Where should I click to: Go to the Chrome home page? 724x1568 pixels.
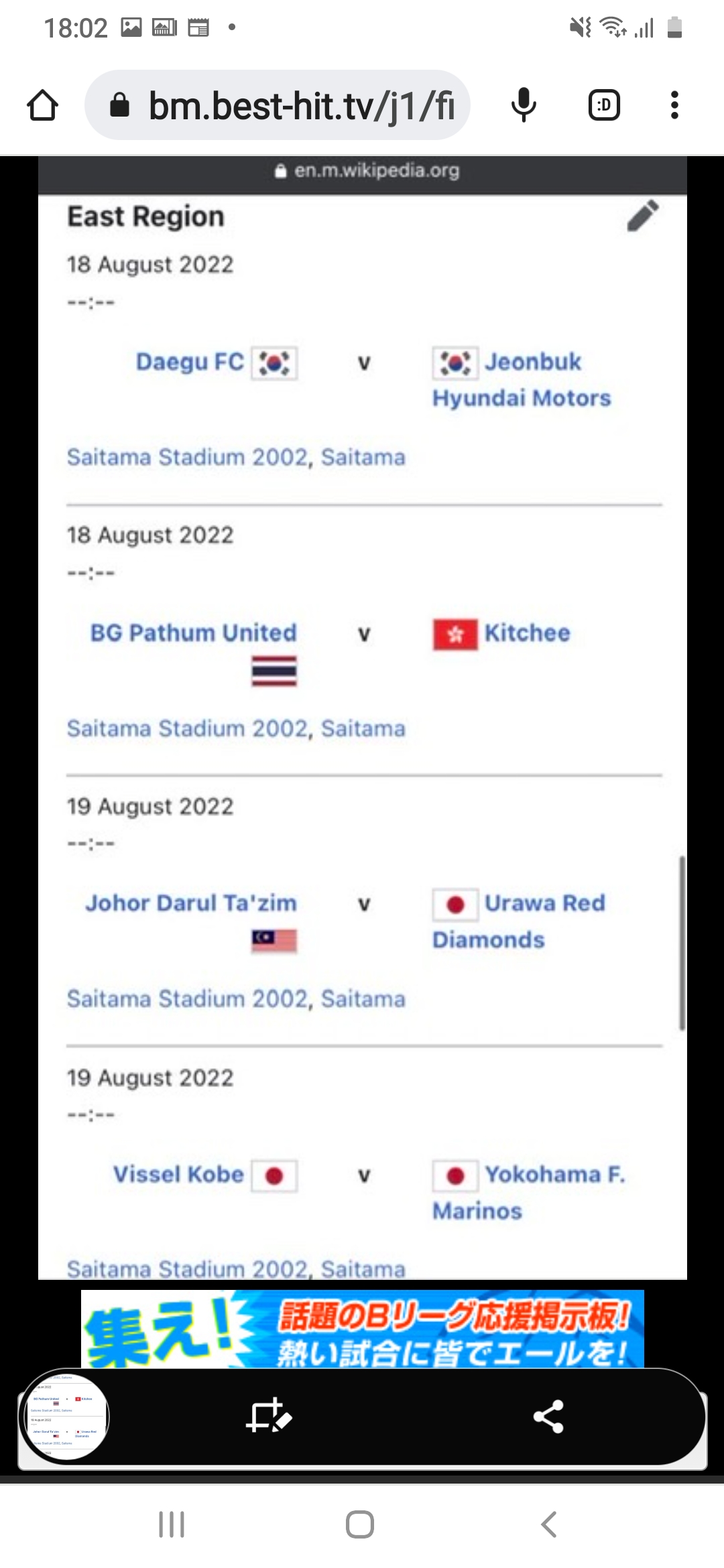pos(42,105)
